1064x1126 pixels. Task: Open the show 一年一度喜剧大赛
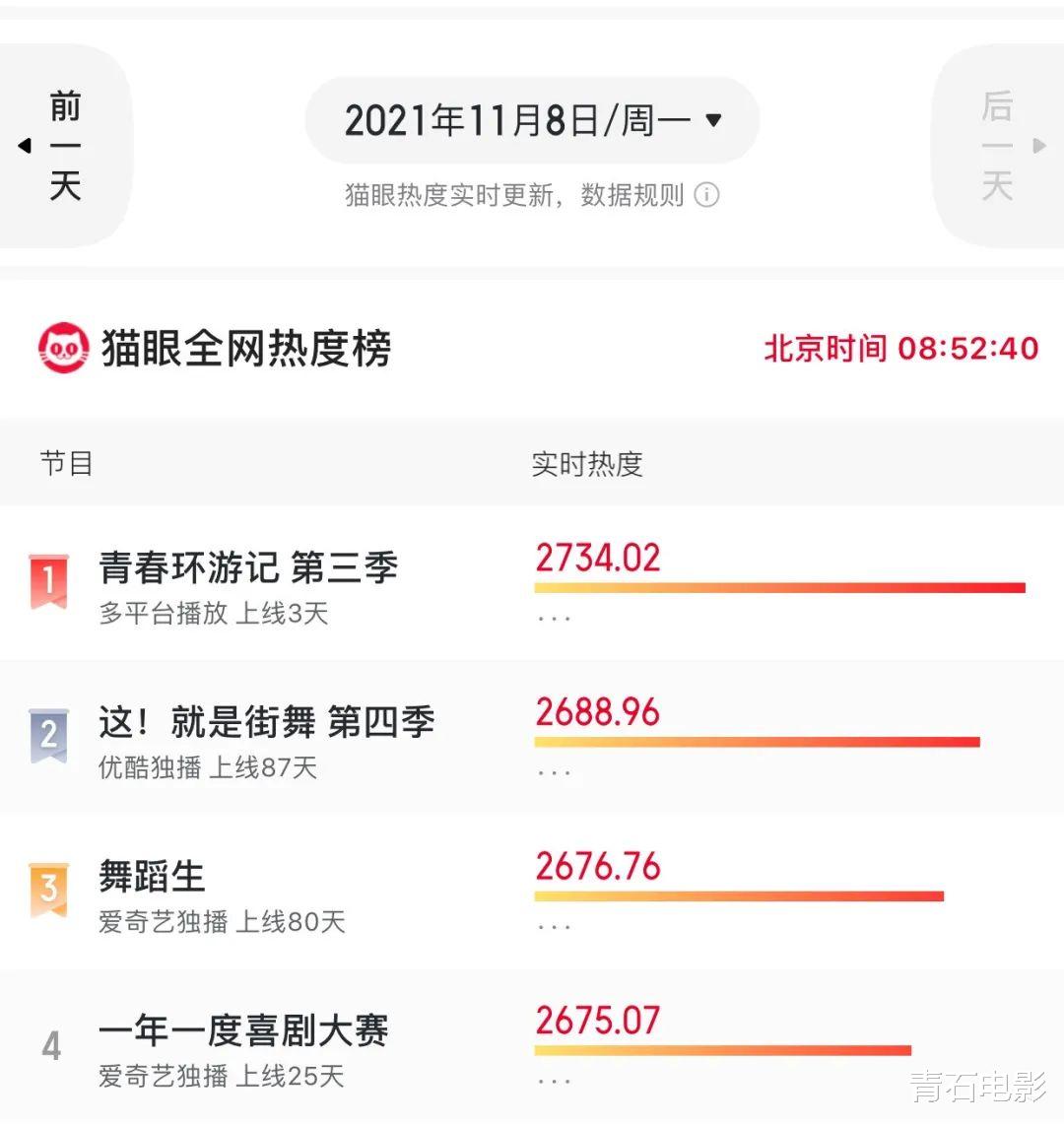[244, 1030]
